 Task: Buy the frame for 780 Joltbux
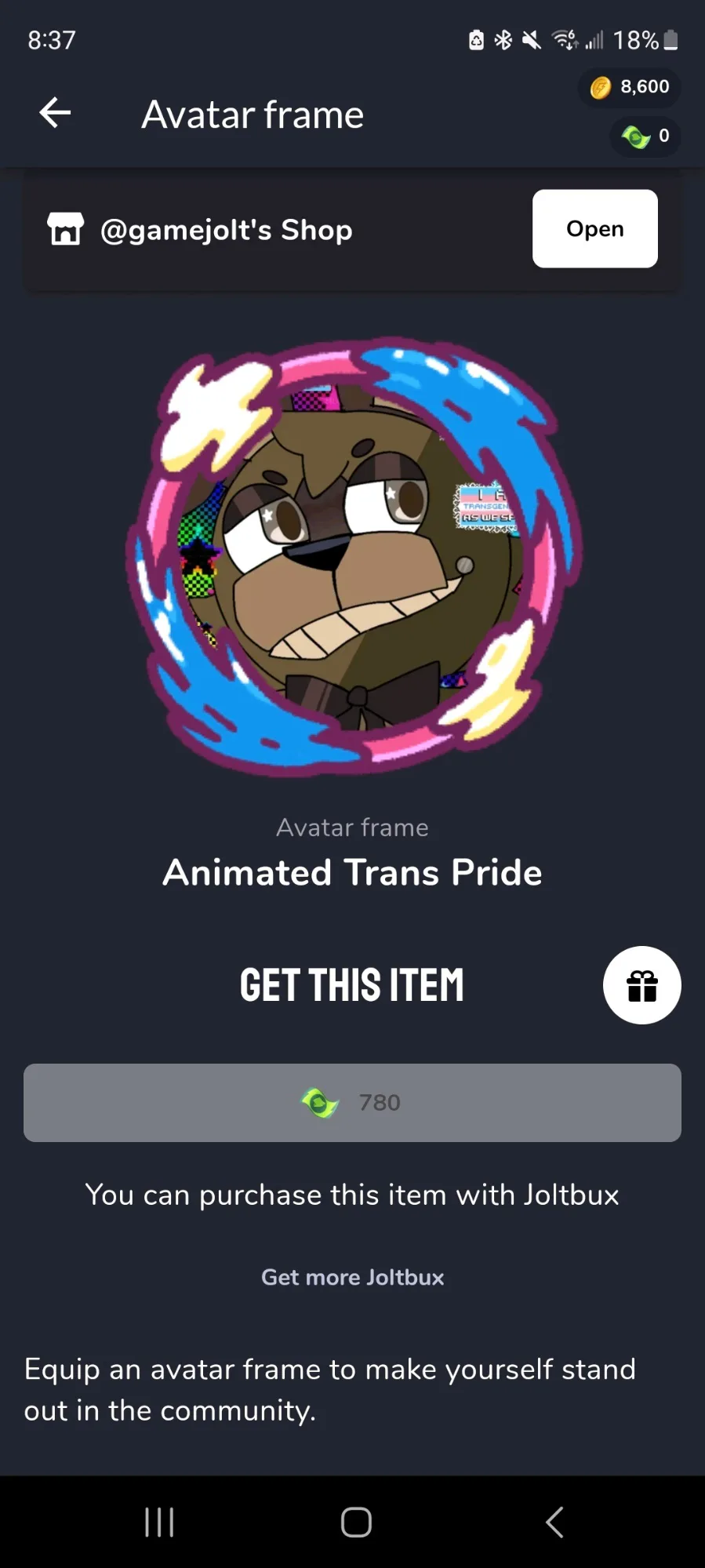(x=352, y=1102)
